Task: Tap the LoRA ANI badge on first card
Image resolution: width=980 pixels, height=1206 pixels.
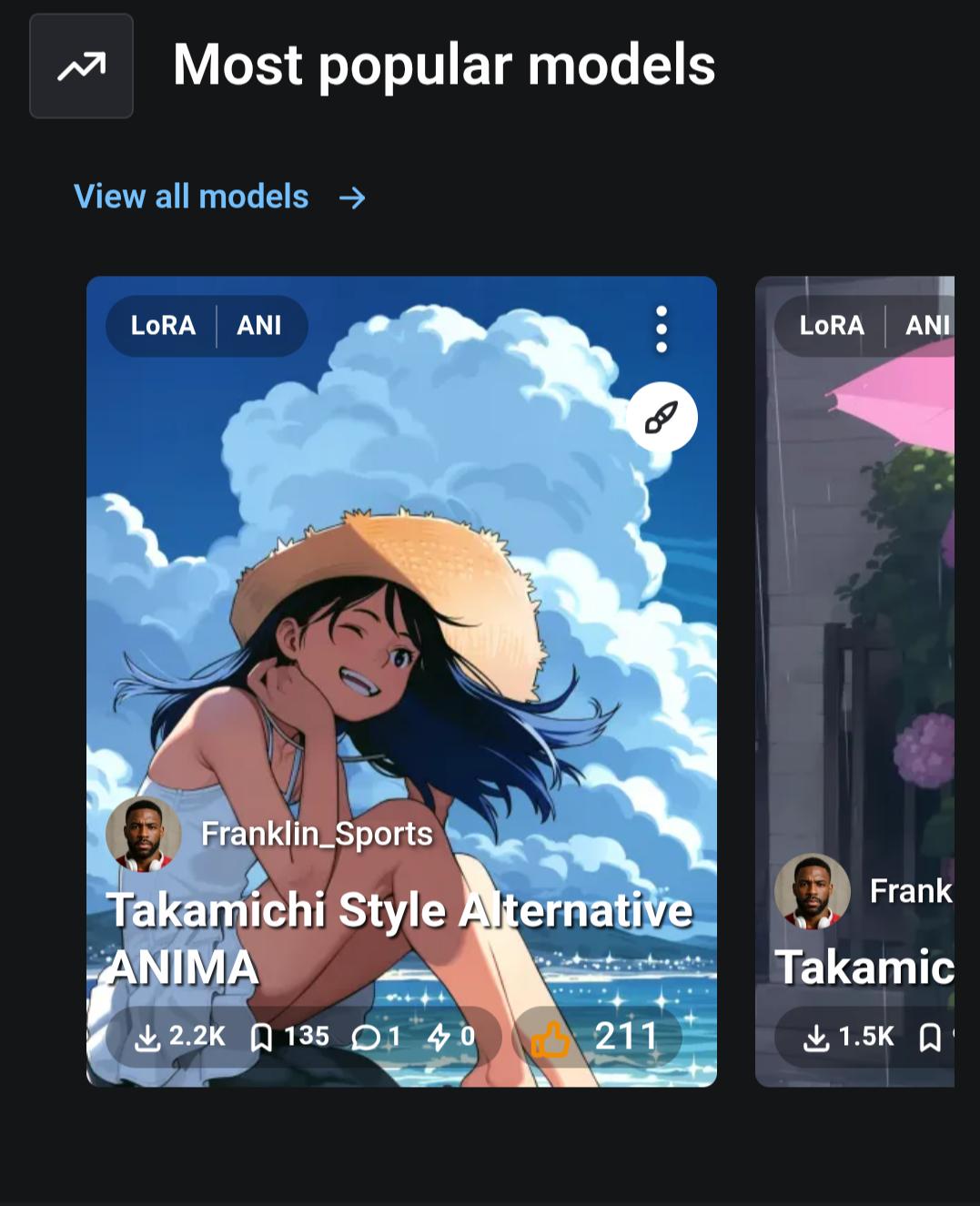Action: click(x=207, y=326)
